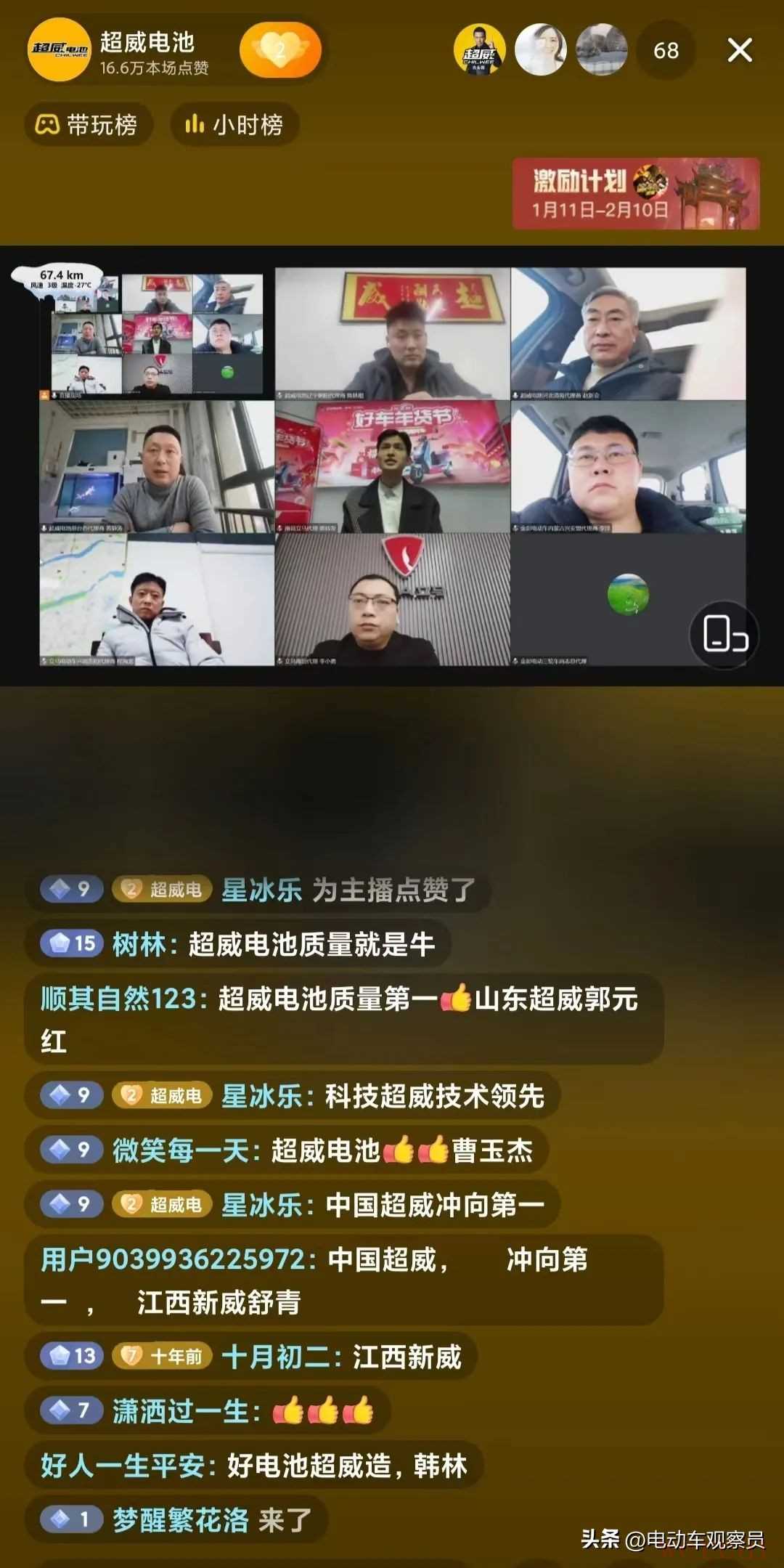
Task: Close the live stream
Action: pyautogui.click(x=739, y=50)
